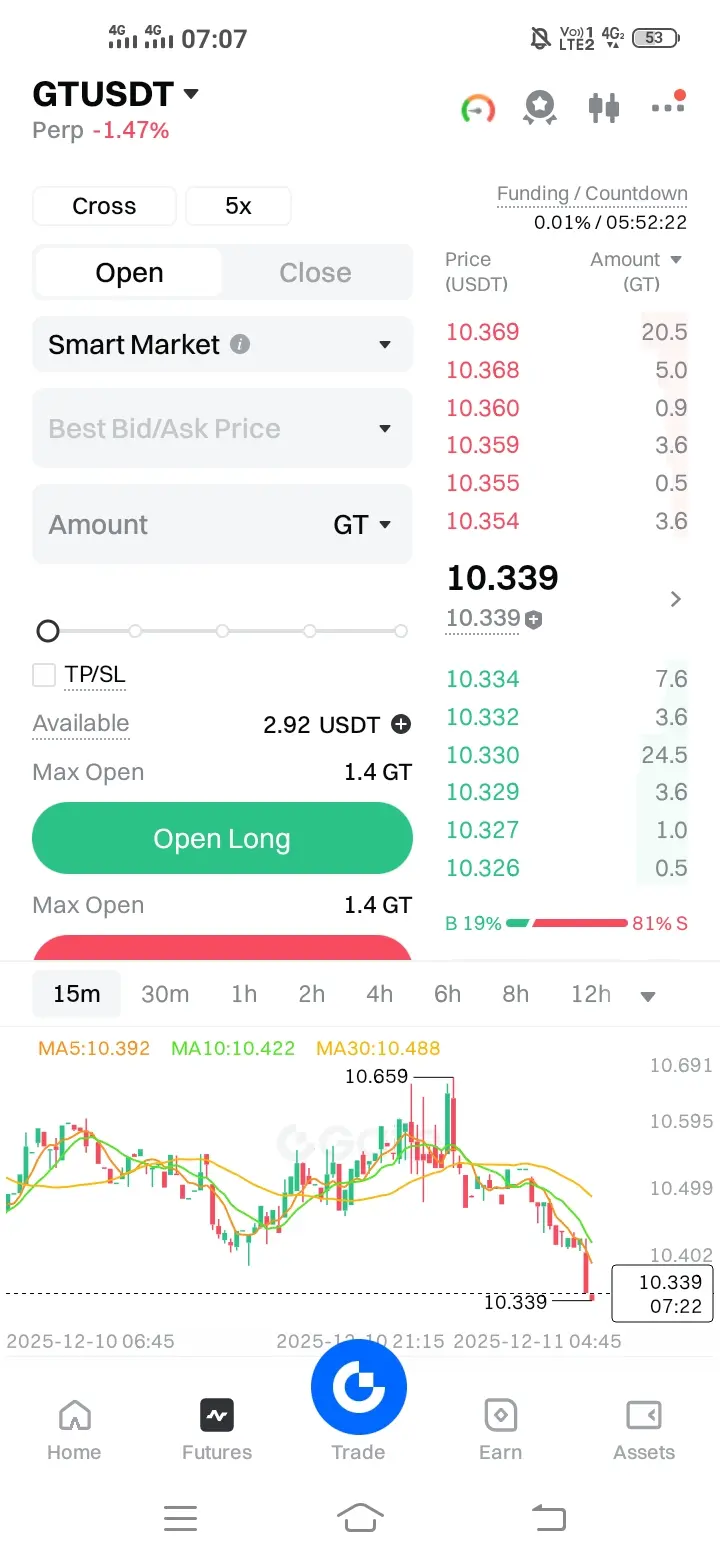The height and width of the screenshot is (1560, 720).
Task: Switch to the Earn tab
Action: point(500,1430)
